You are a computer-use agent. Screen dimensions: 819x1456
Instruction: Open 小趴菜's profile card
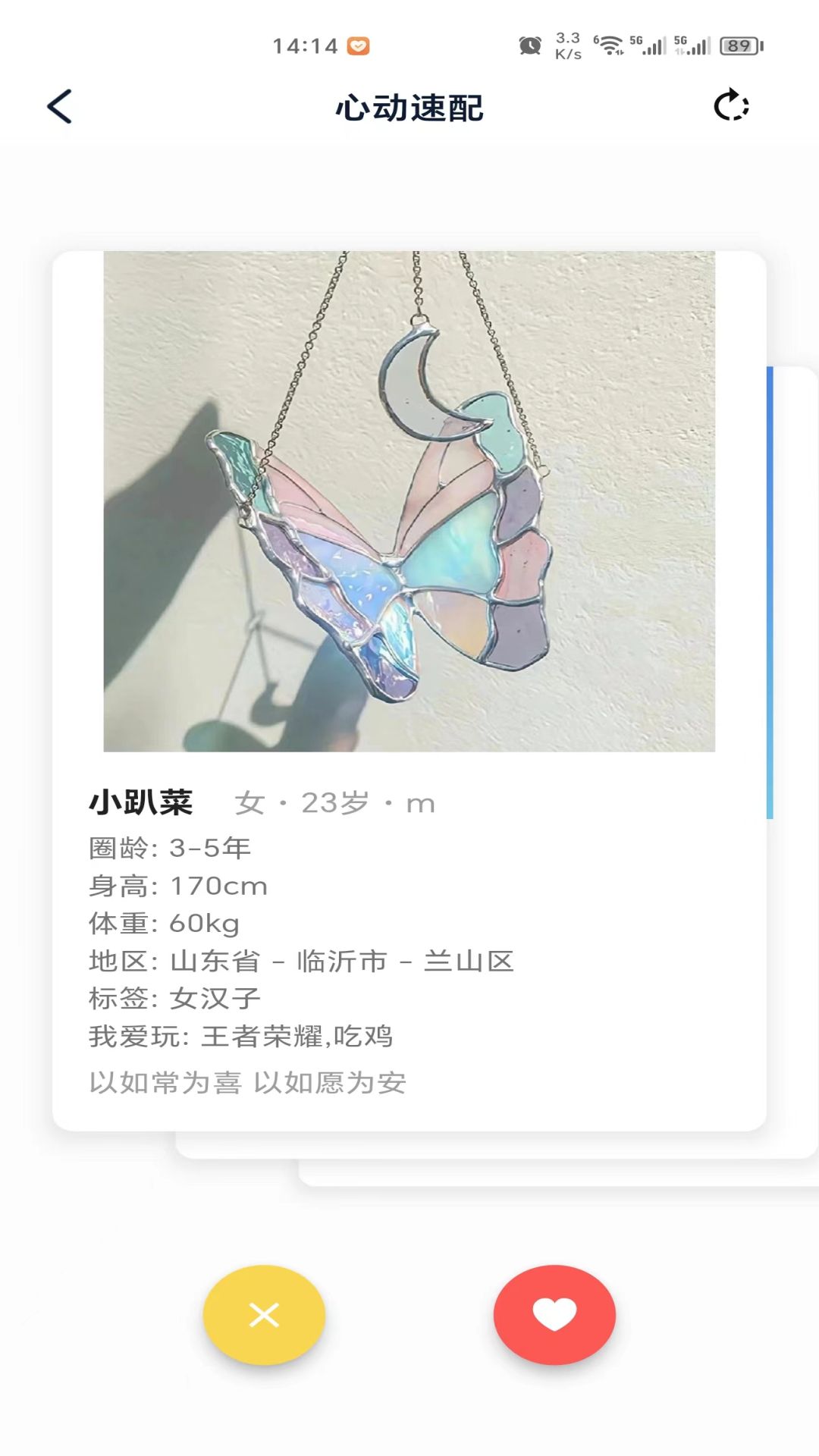tap(409, 690)
